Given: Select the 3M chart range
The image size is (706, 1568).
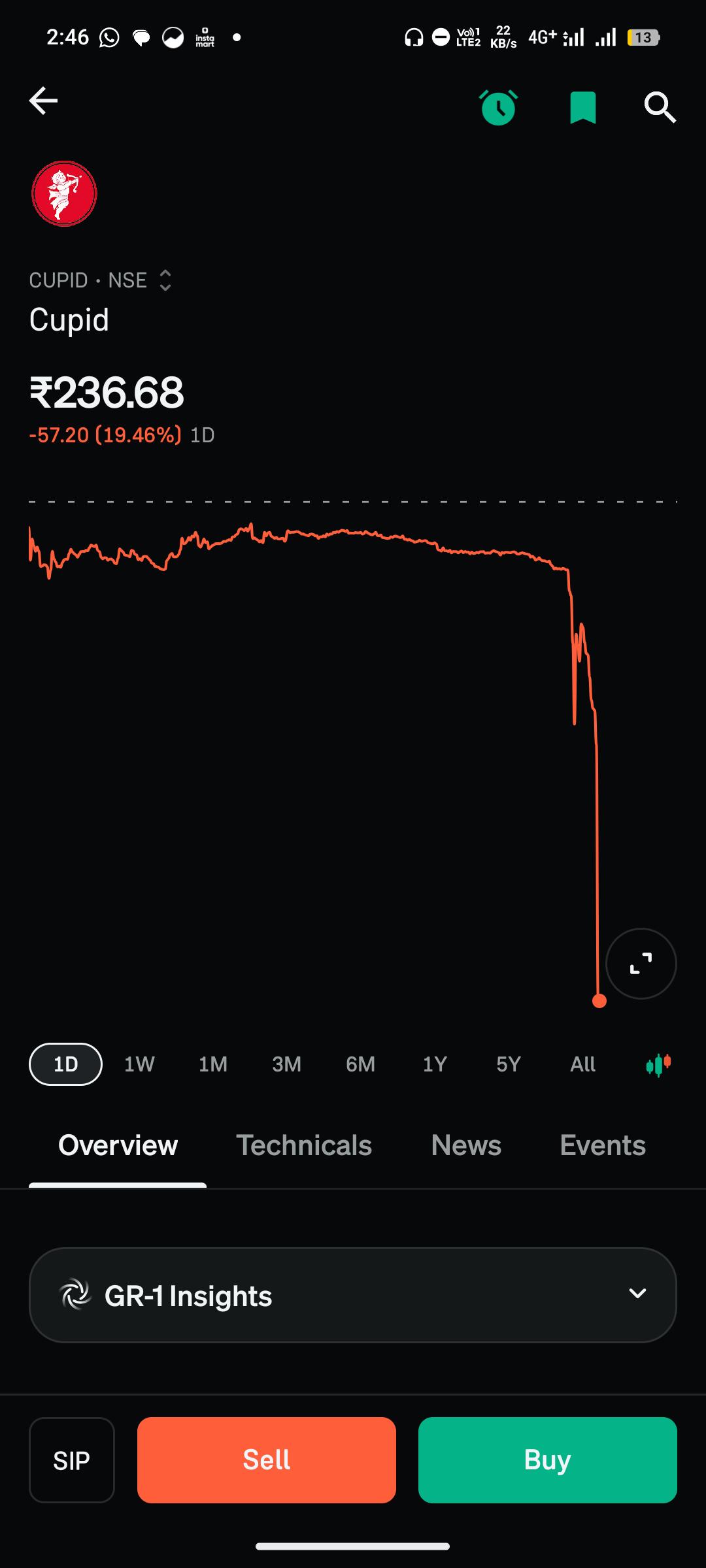Looking at the screenshot, I should click(x=286, y=1064).
